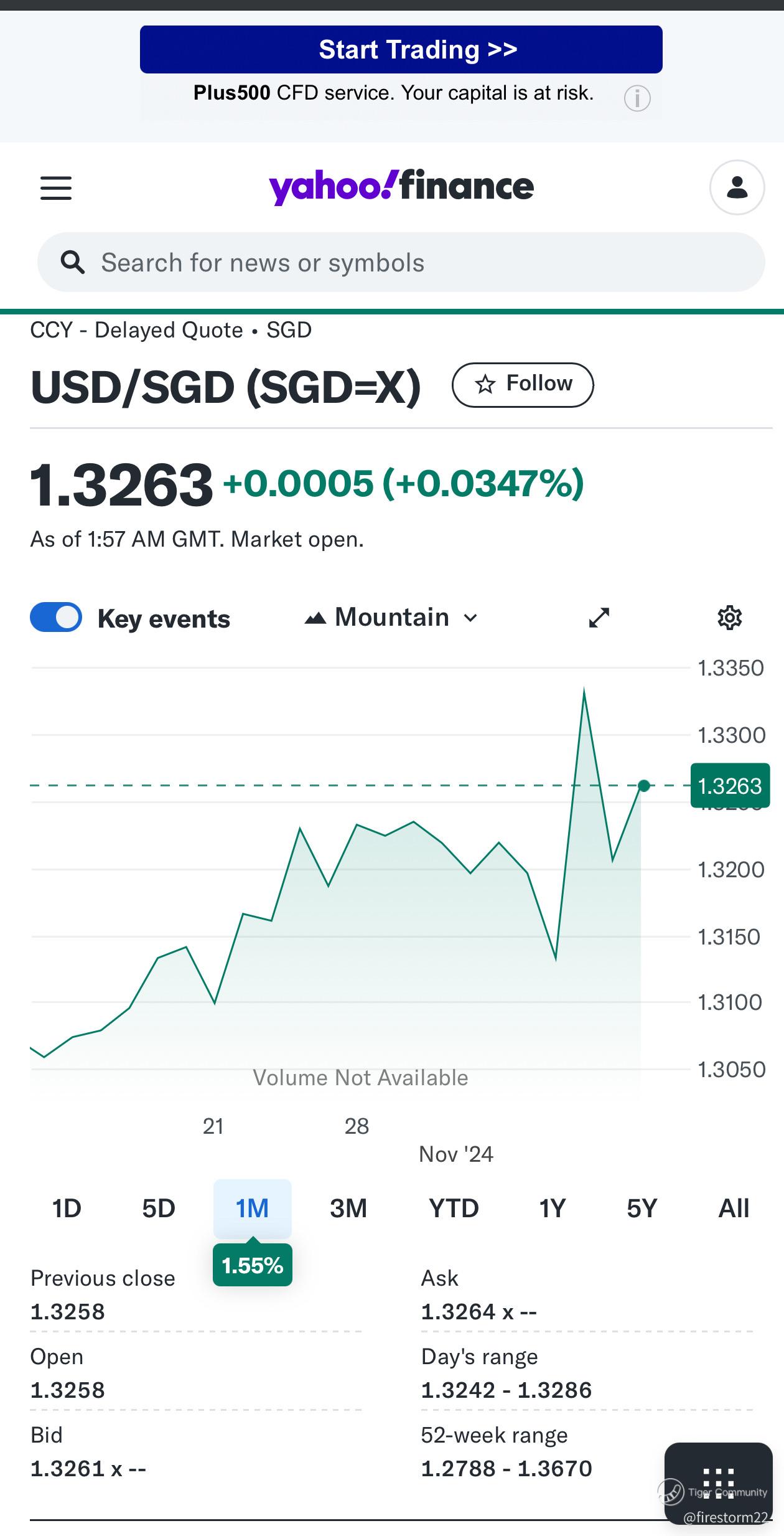The width and height of the screenshot is (784, 1536).
Task: Tap the search for news or symbols field
Action: pos(401,263)
